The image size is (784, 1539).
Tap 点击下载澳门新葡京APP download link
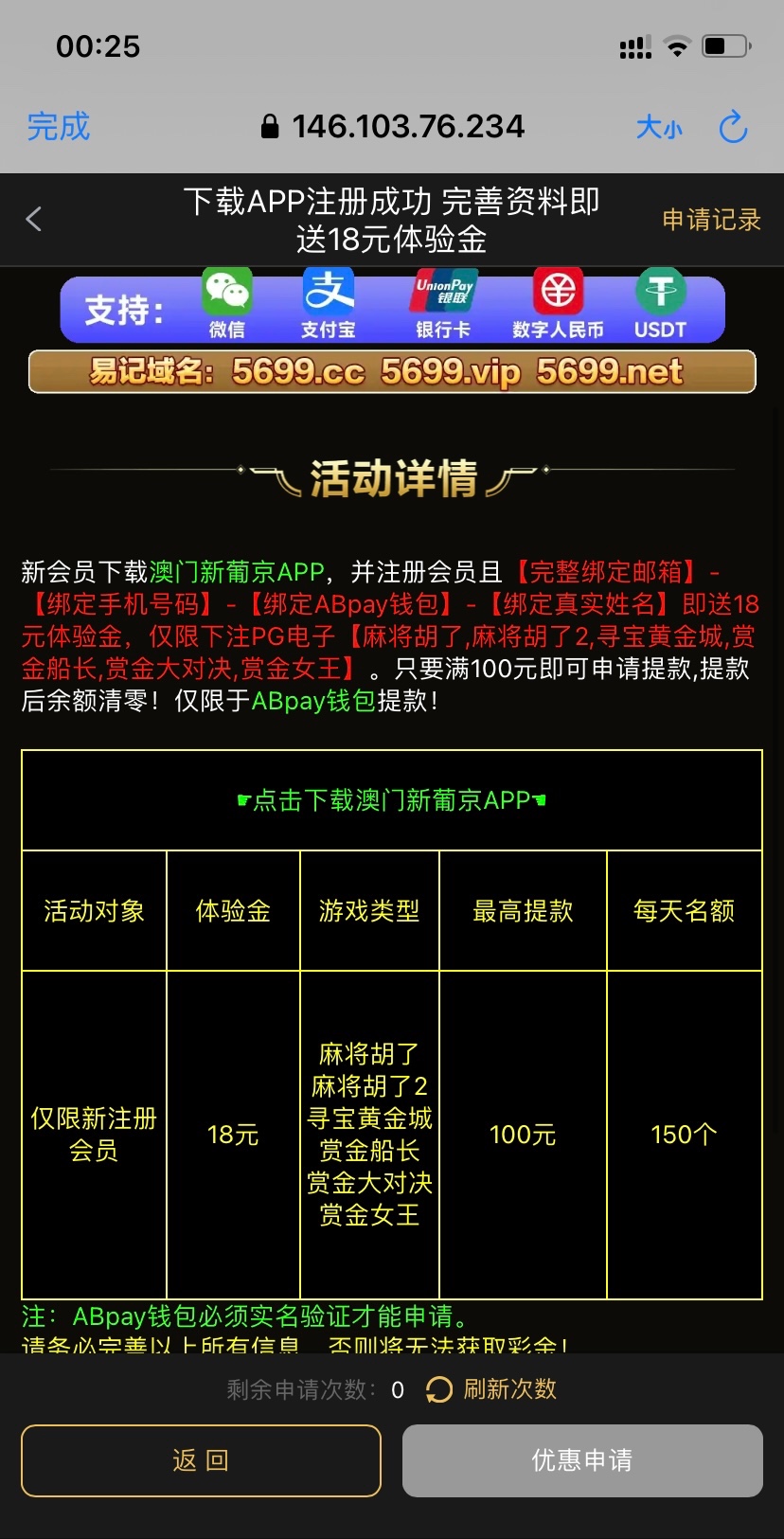pos(391,800)
